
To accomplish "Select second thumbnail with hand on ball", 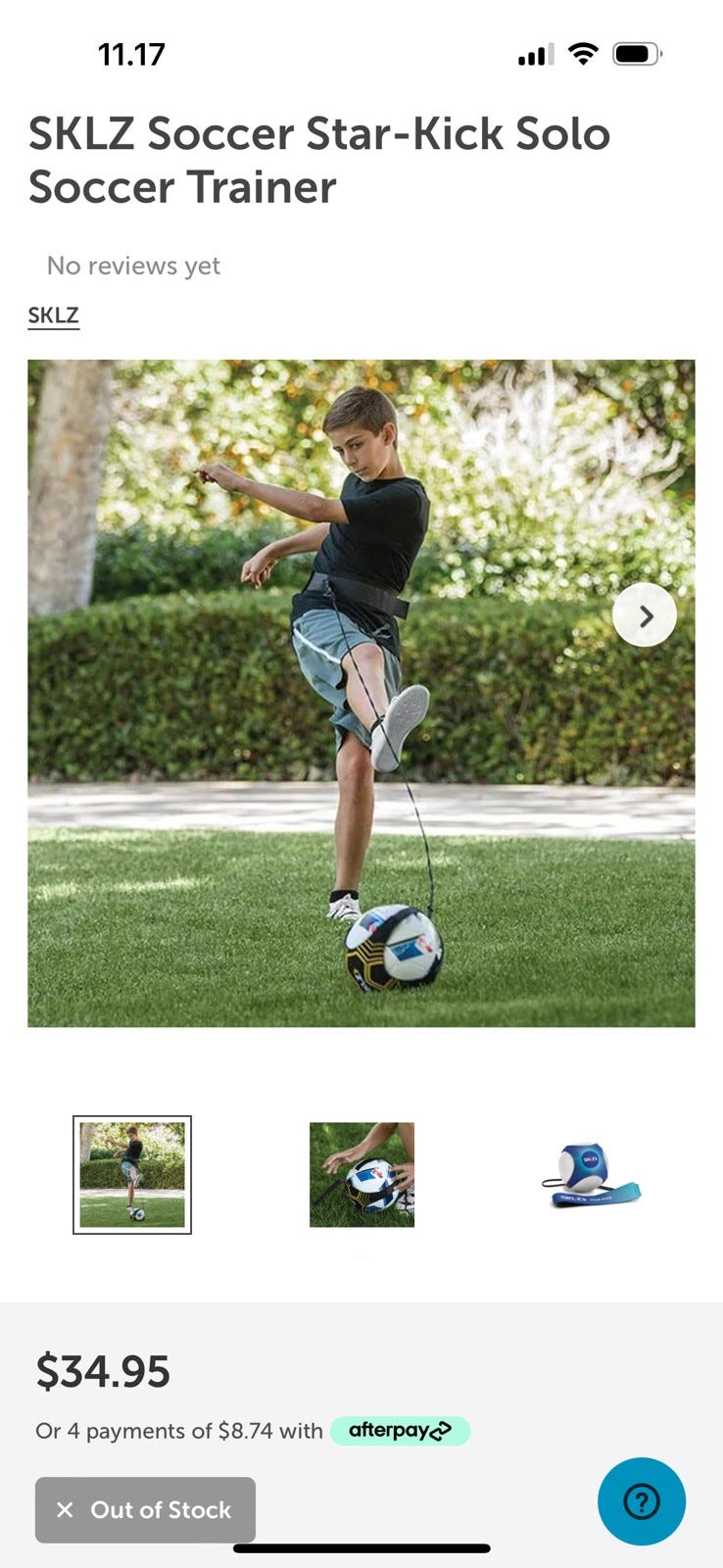I will [x=361, y=1174].
